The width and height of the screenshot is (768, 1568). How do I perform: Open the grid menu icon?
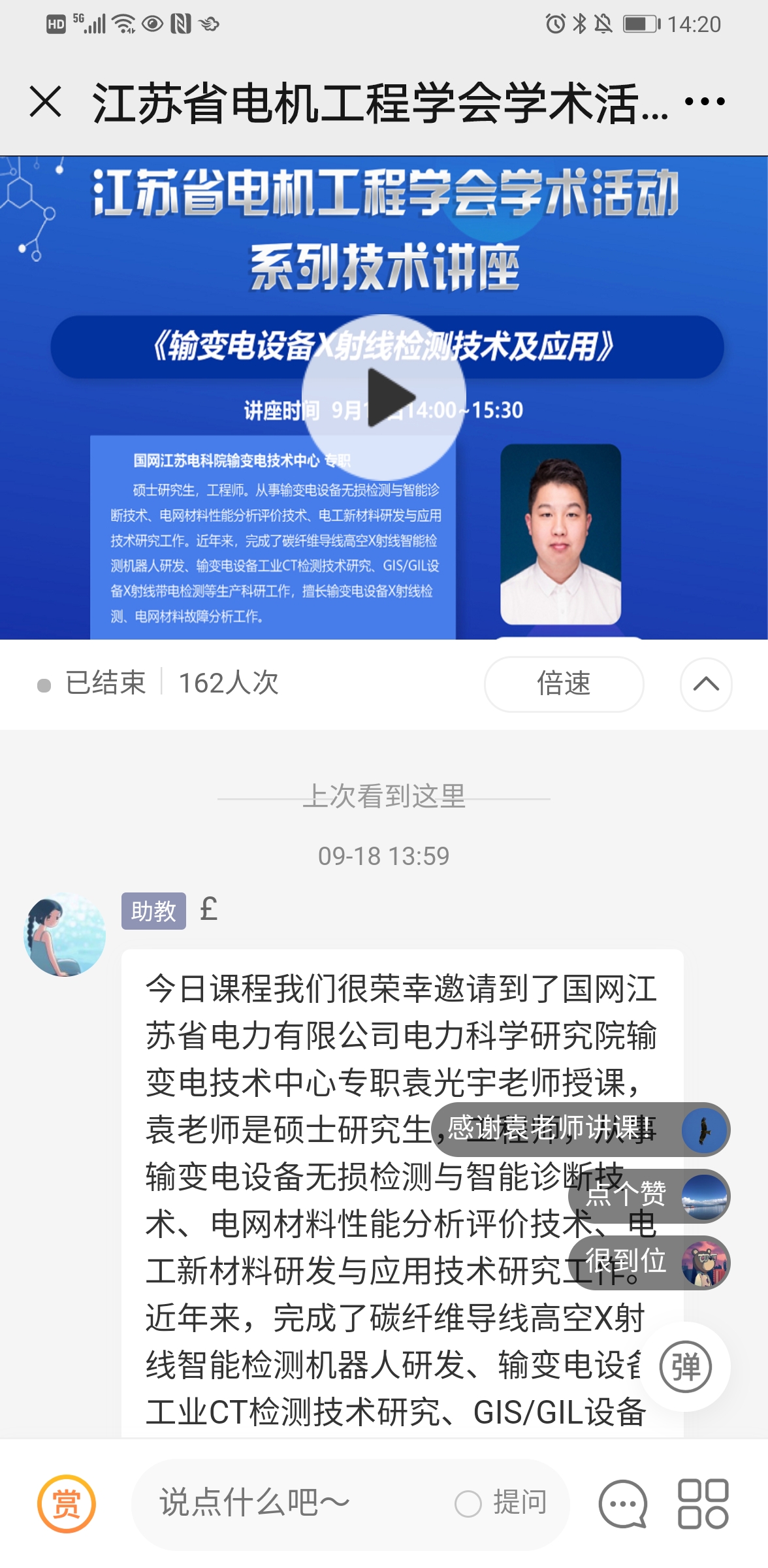point(703,1504)
